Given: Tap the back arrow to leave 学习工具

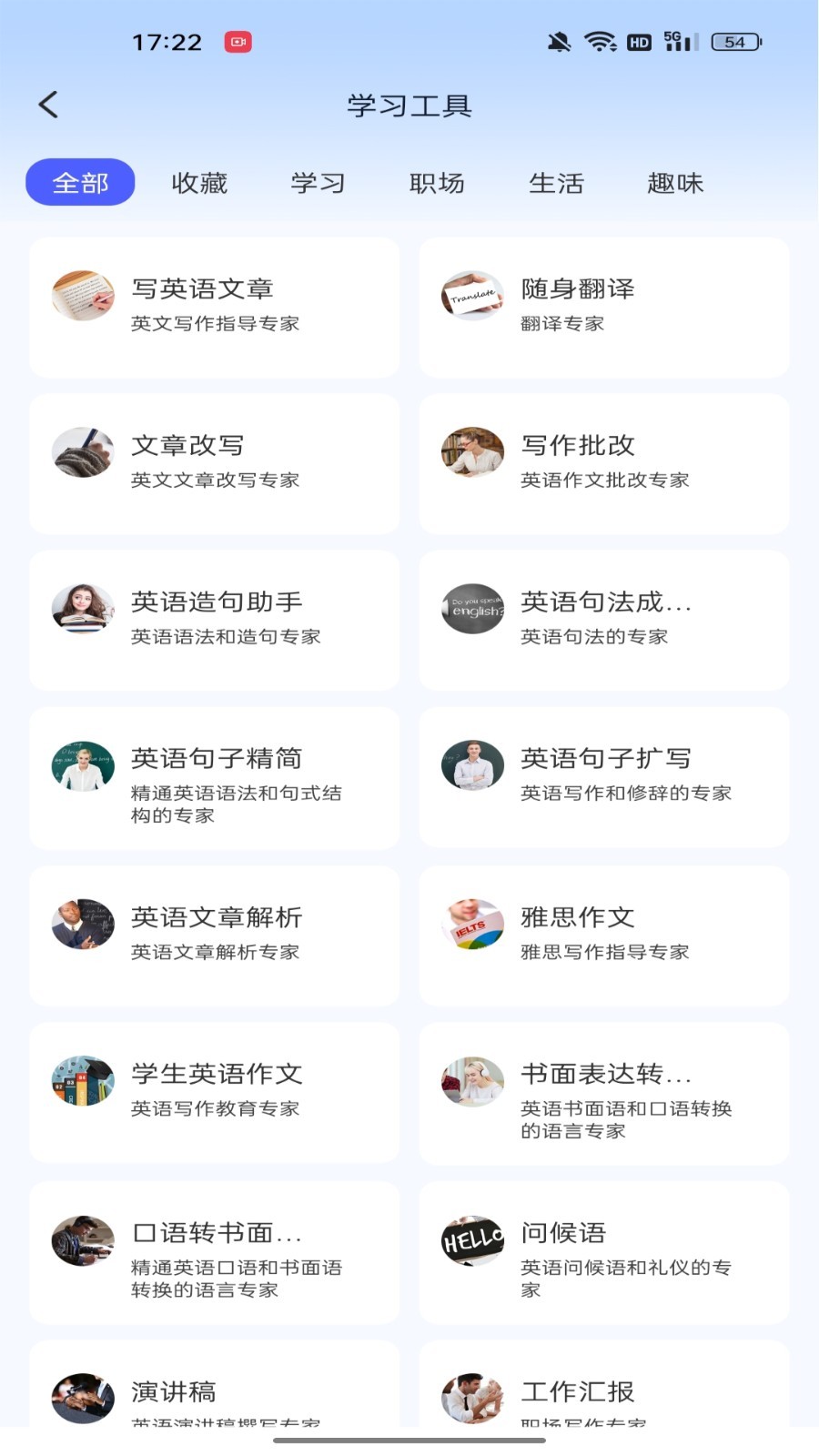Looking at the screenshot, I should [x=48, y=105].
